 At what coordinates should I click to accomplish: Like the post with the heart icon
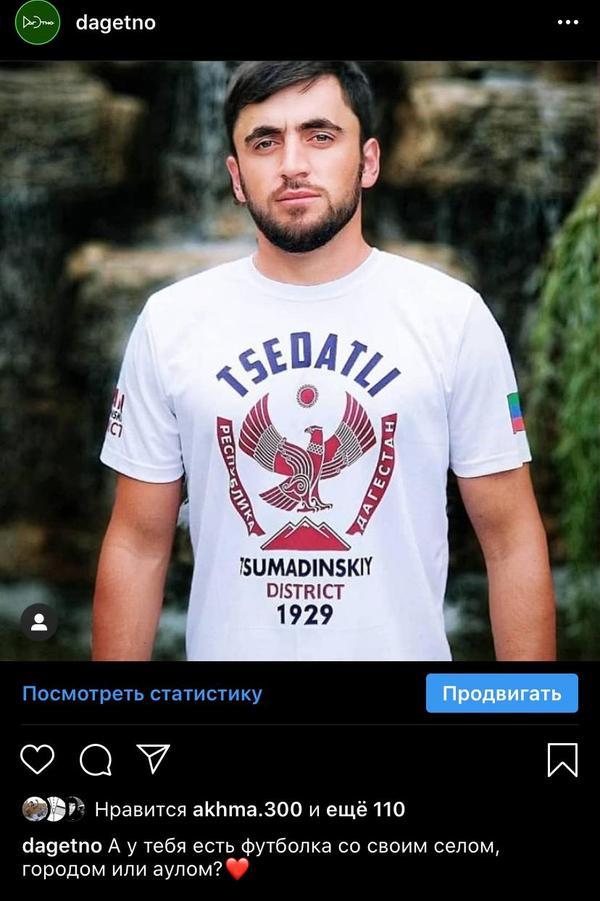coord(37,759)
